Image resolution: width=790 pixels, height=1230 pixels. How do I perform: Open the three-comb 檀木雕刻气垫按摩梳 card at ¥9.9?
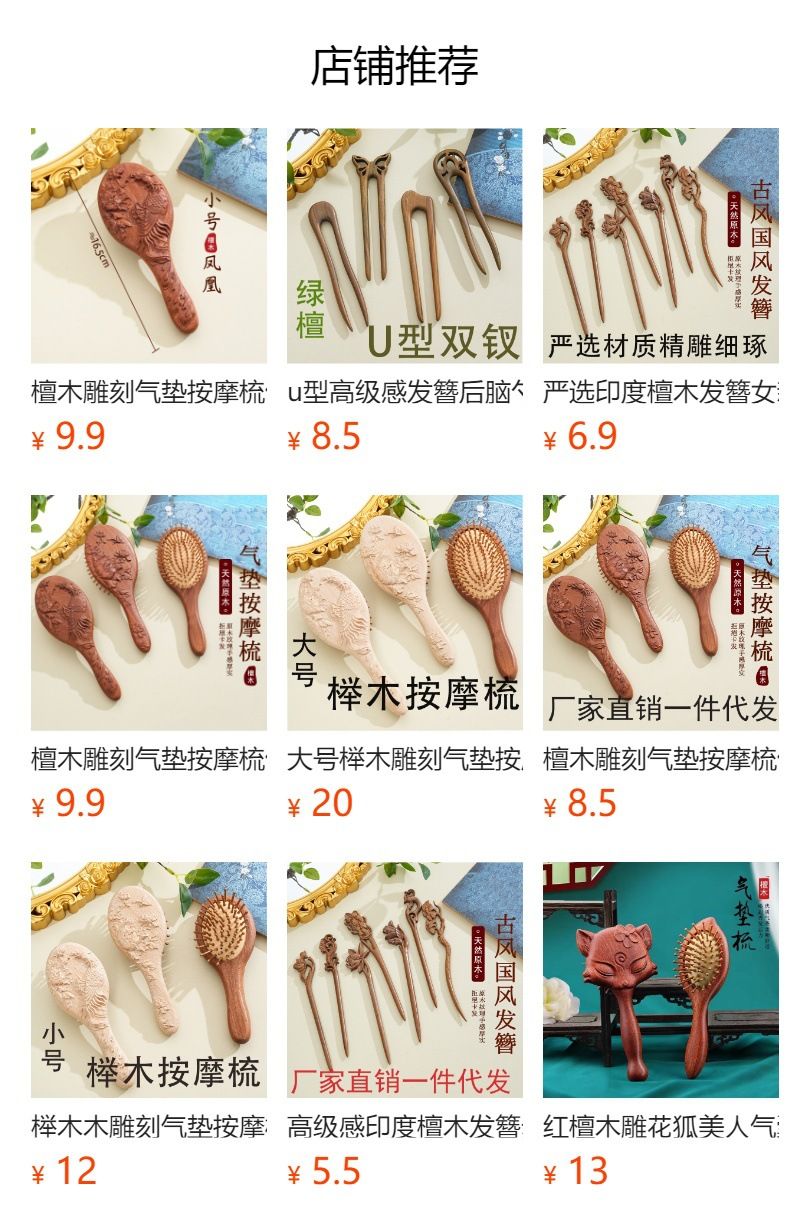click(x=149, y=658)
